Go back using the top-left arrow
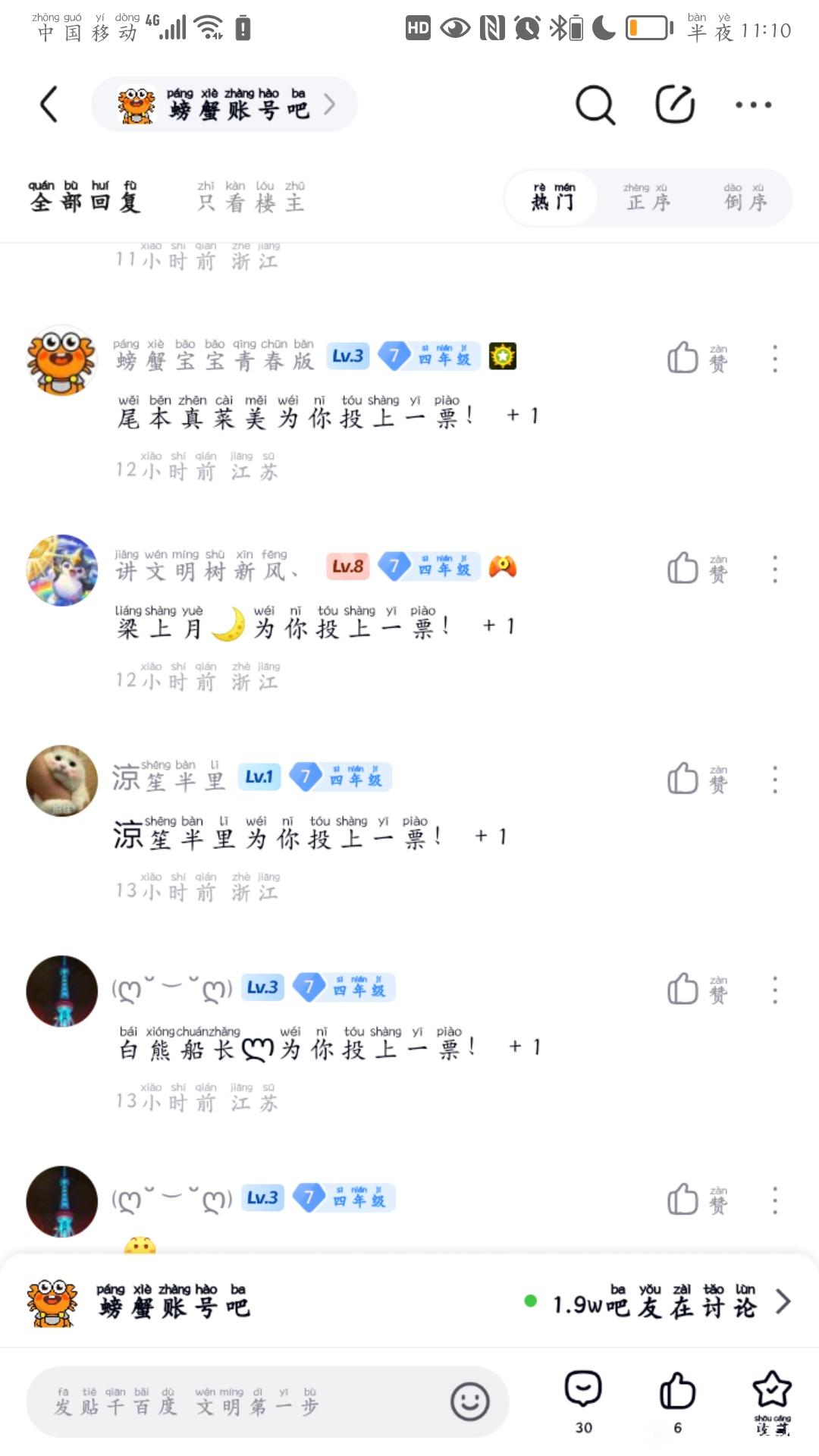 click(49, 105)
